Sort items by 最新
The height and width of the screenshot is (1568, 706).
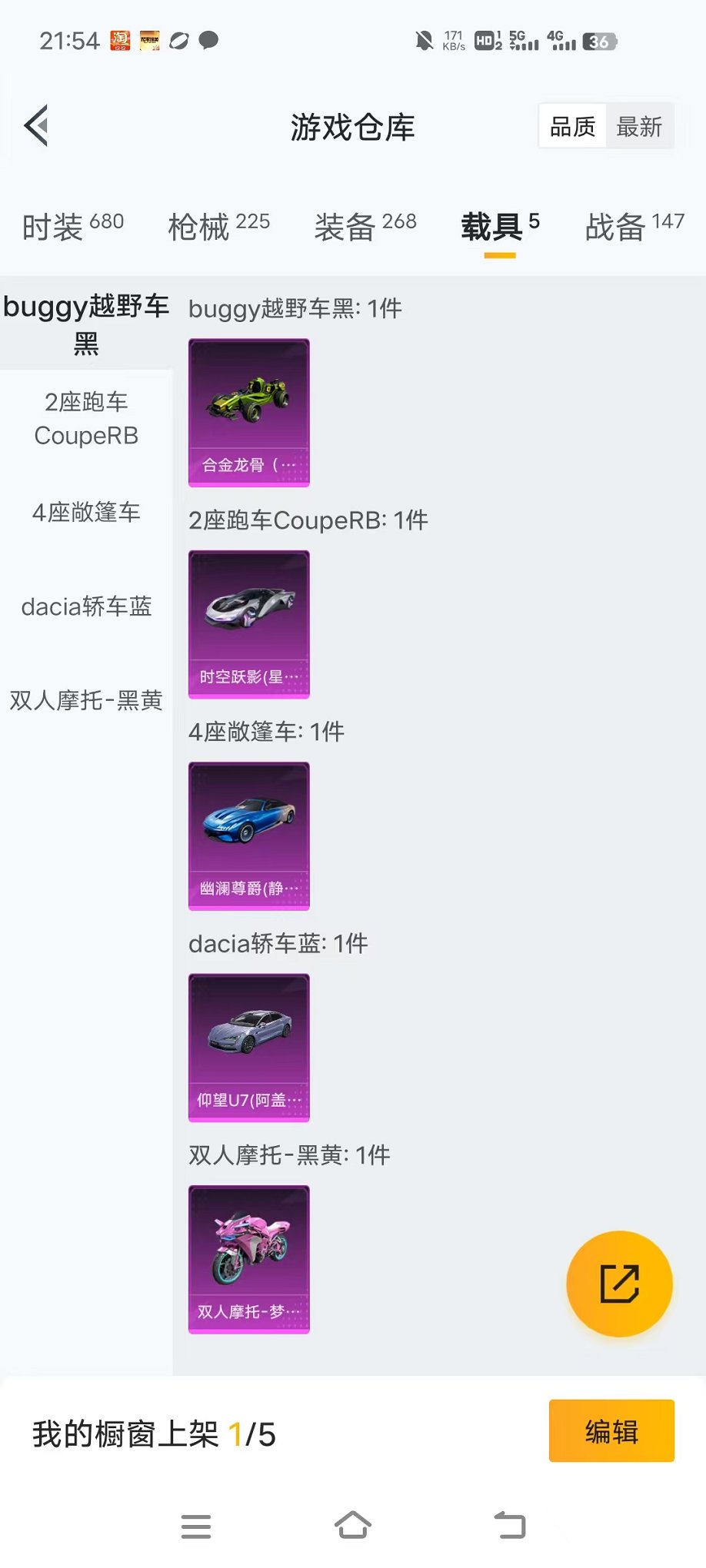click(639, 126)
